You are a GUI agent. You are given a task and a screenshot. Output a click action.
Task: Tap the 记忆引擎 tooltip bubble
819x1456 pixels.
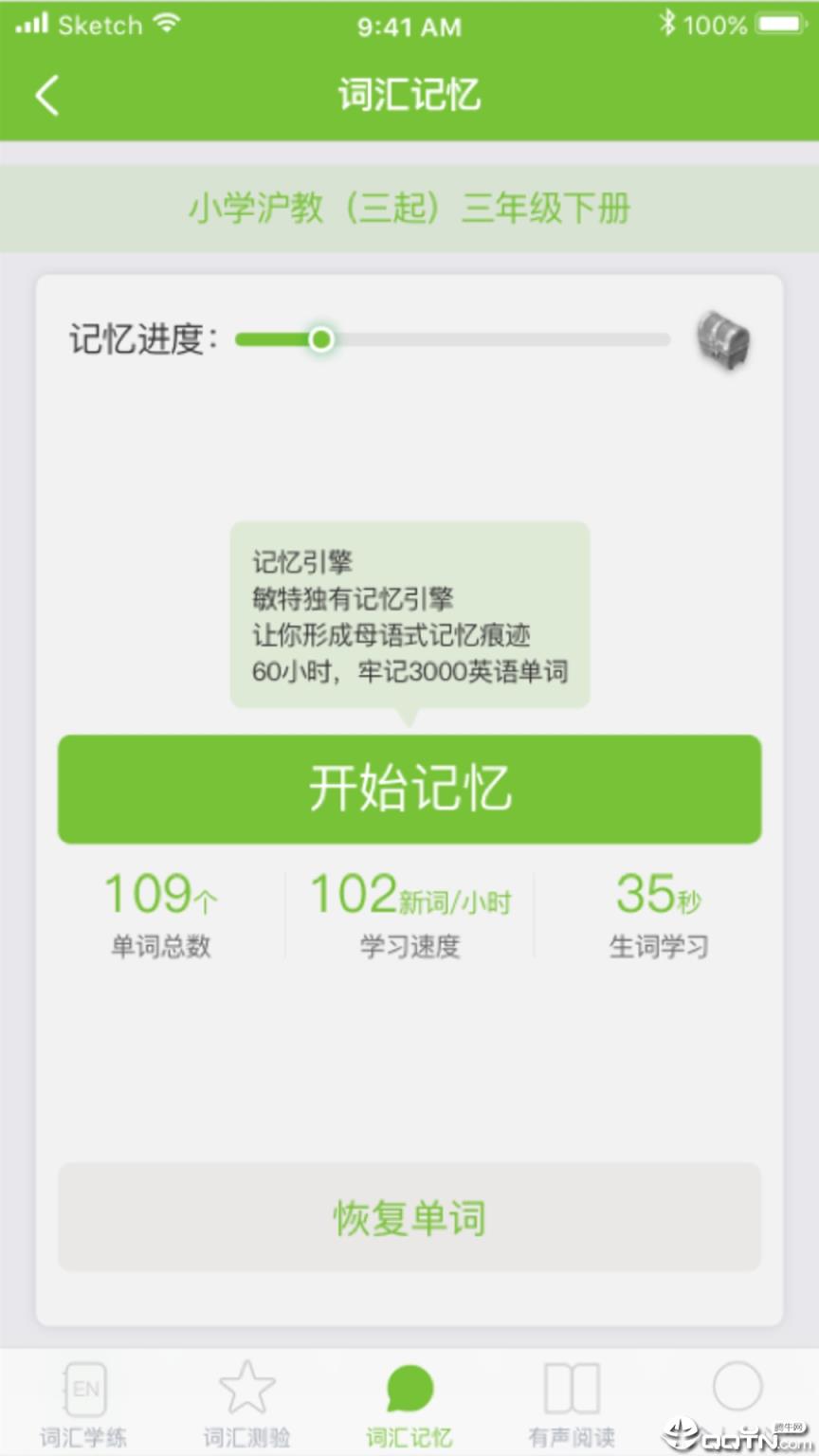tap(408, 614)
